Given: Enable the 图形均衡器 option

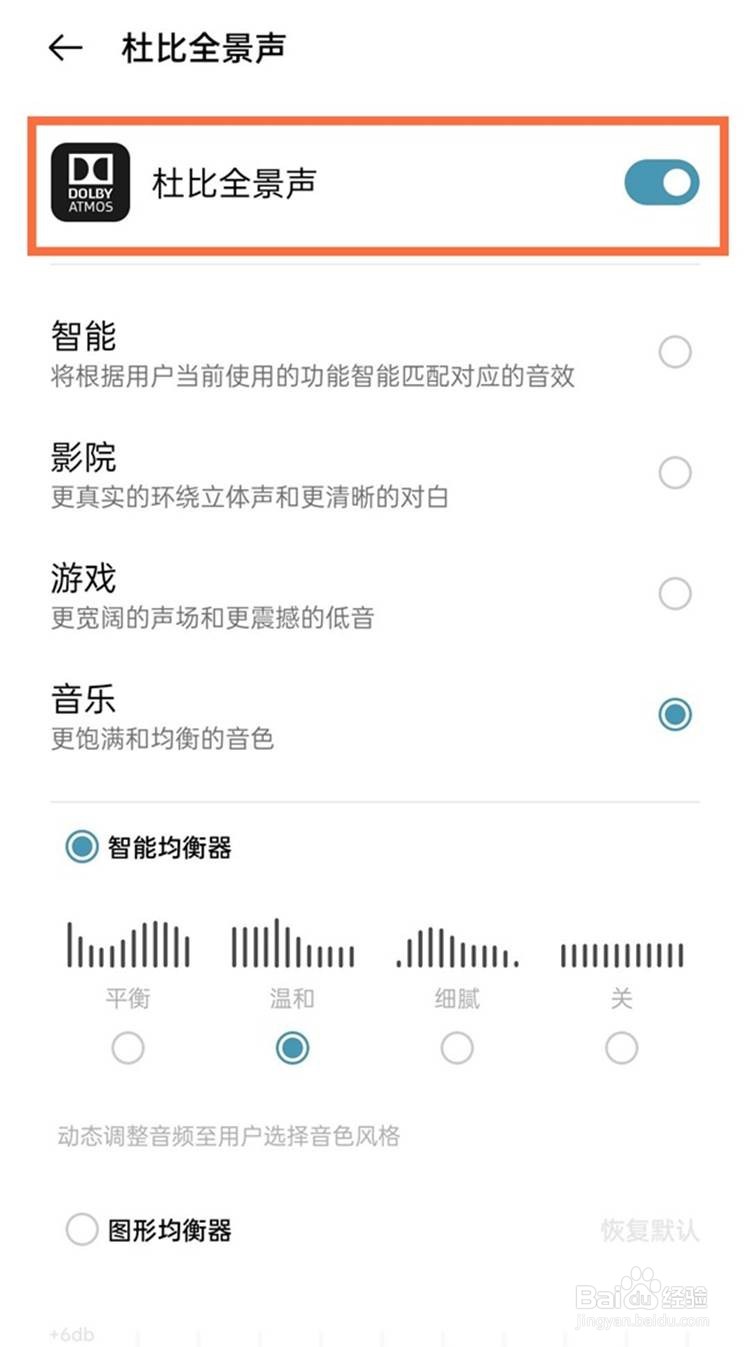Looking at the screenshot, I should tap(81, 1231).
